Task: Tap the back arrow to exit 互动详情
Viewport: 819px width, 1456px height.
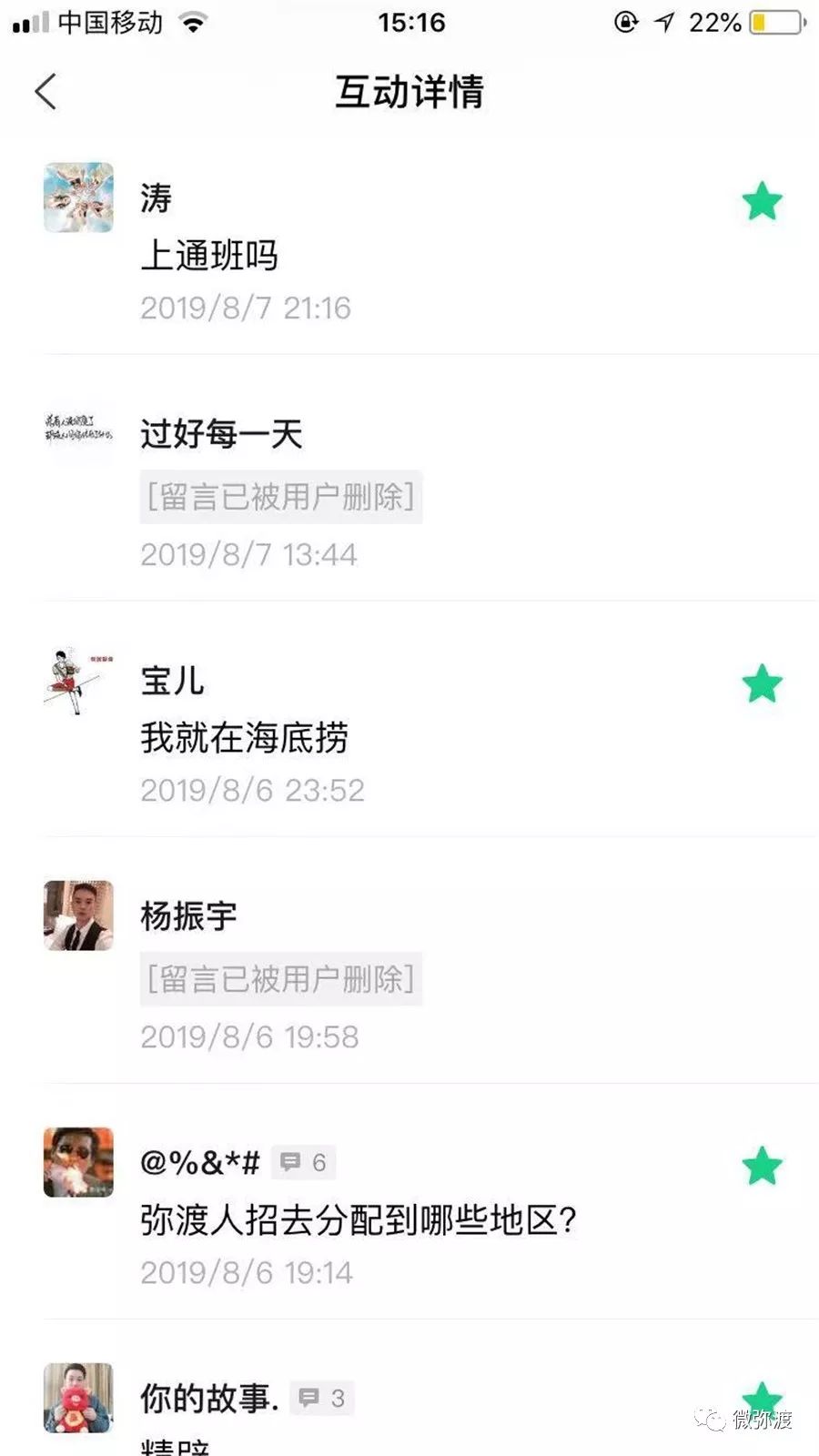Action: point(45,91)
